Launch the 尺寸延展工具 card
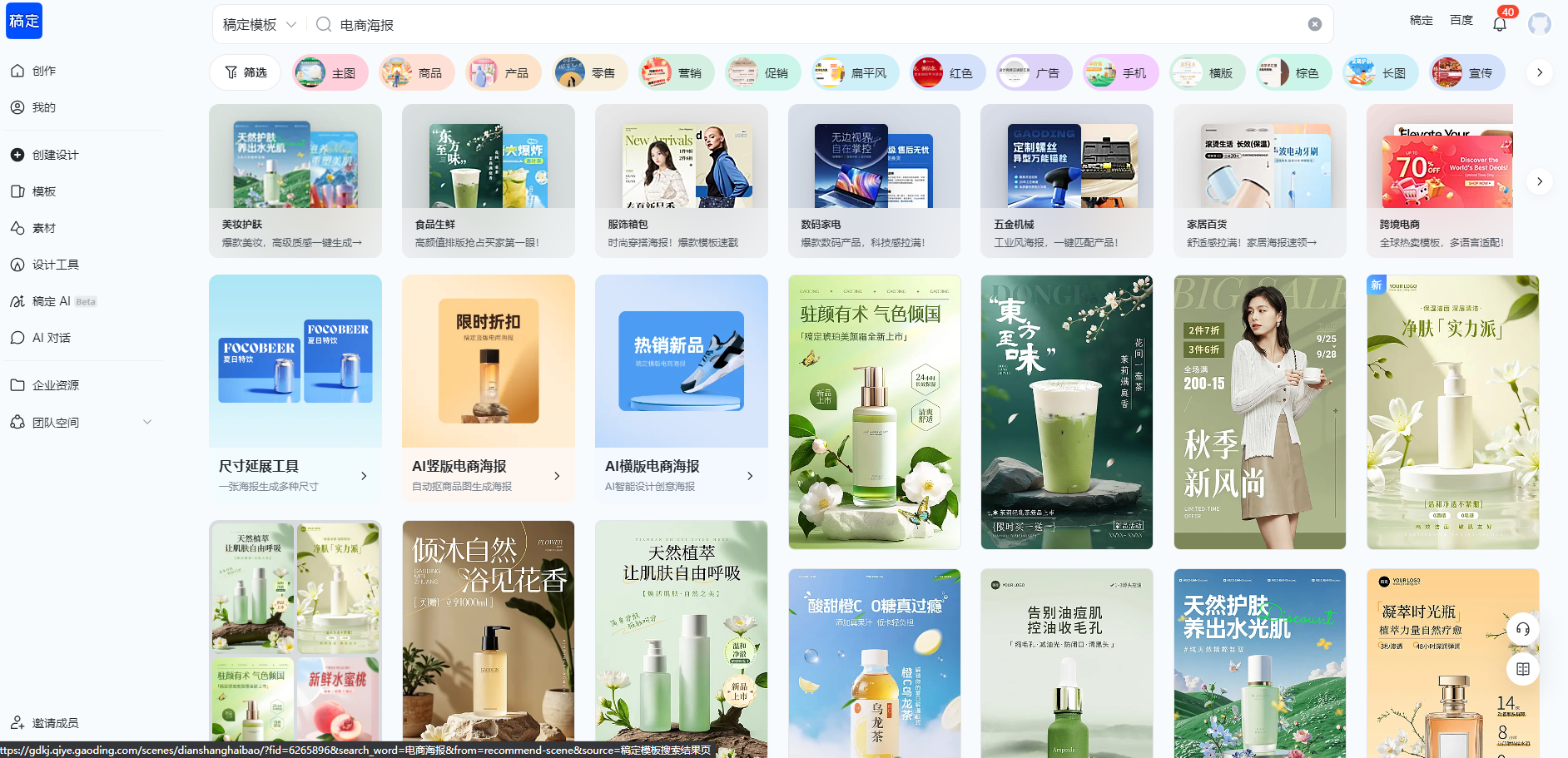The height and width of the screenshot is (758, 1568). click(x=295, y=475)
